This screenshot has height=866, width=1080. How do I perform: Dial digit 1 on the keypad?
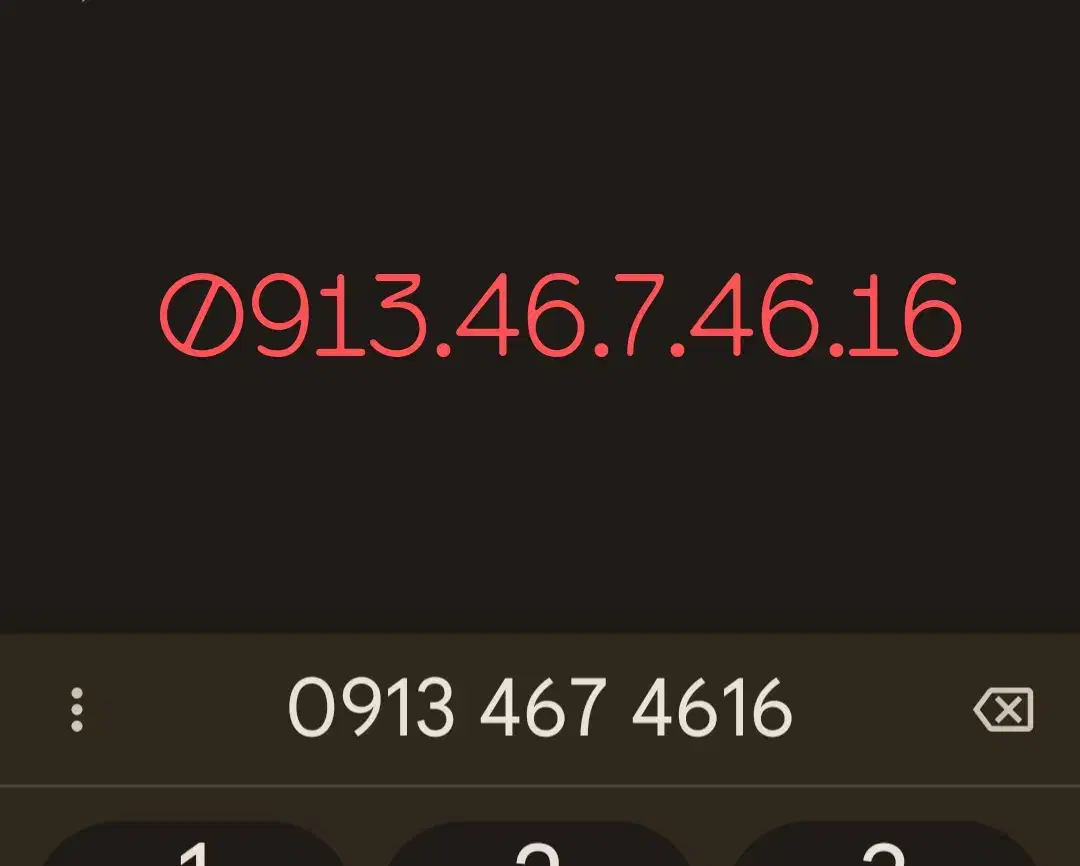pyautogui.click(x=195, y=848)
